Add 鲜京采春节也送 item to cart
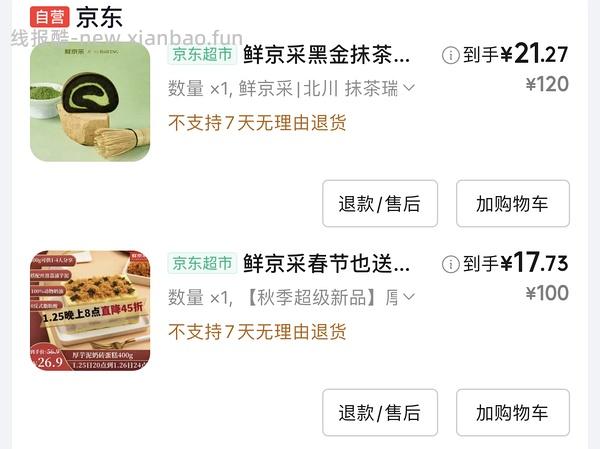600x449 pixels. [x=512, y=413]
